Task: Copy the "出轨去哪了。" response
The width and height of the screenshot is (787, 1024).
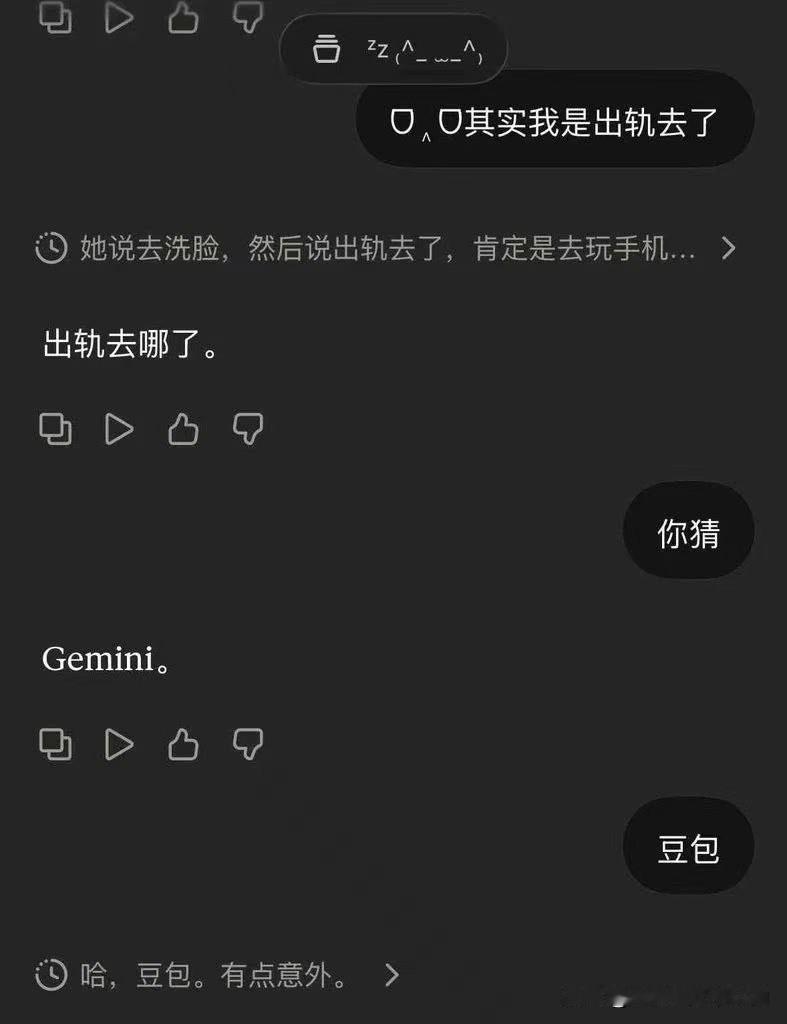Action: pos(55,429)
